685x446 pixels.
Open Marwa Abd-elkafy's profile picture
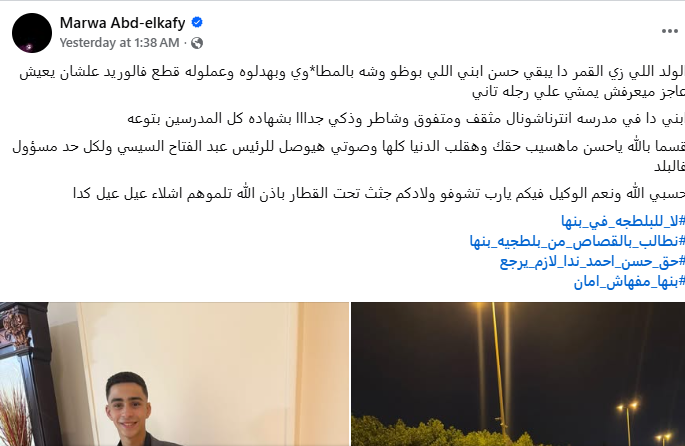[x=33, y=33]
